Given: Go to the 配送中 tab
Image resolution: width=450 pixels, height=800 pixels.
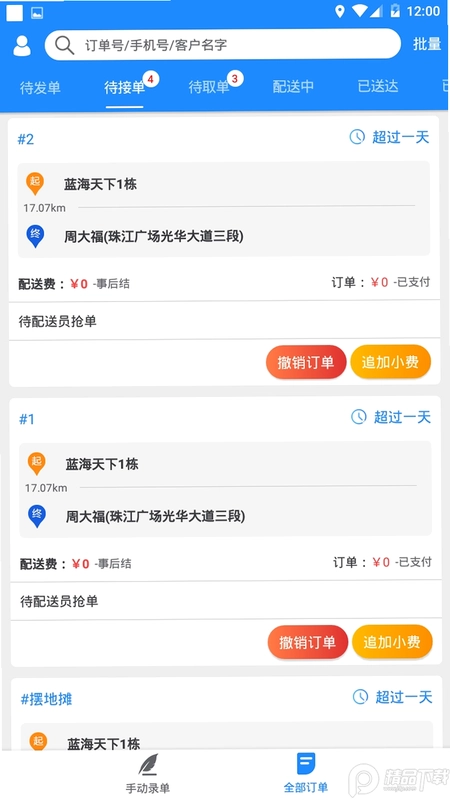Looking at the screenshot, I should point(293,87).
